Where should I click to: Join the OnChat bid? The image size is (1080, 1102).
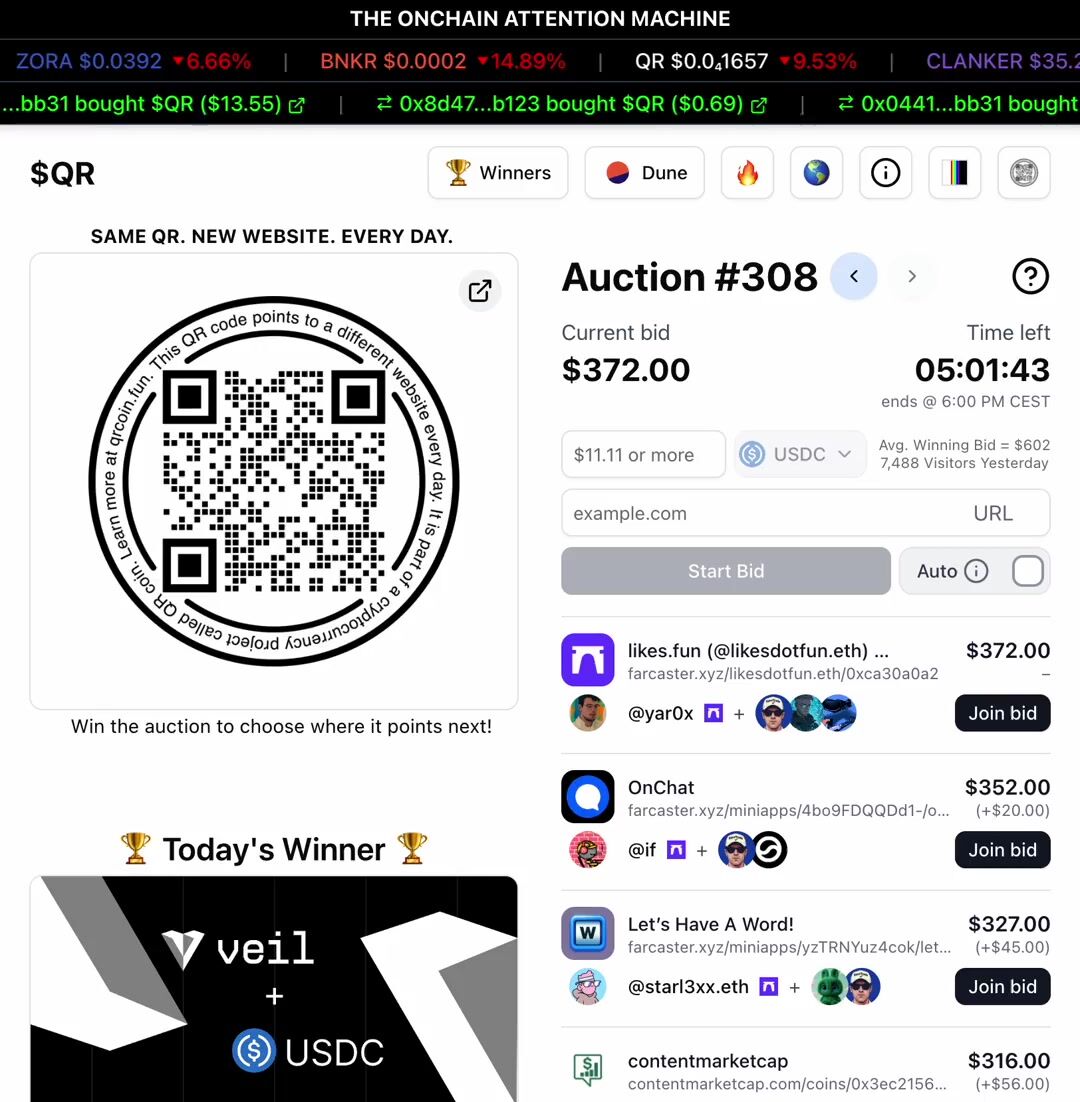[1002, 850]
